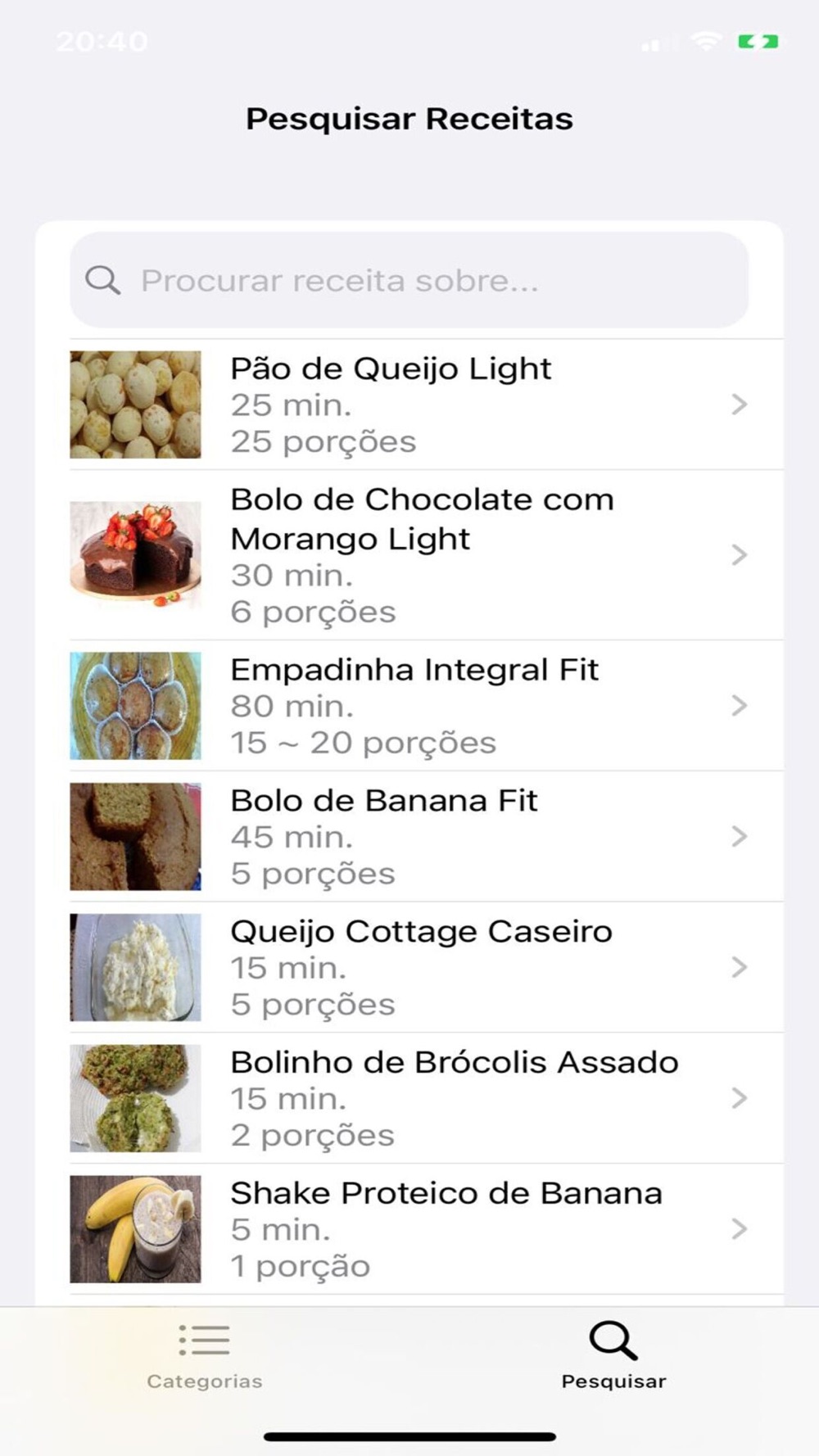Screen dimensions: 819x1456
Task: Open the Shake Proteico de Banana recipe
Action: click(x=426, y=1229)
